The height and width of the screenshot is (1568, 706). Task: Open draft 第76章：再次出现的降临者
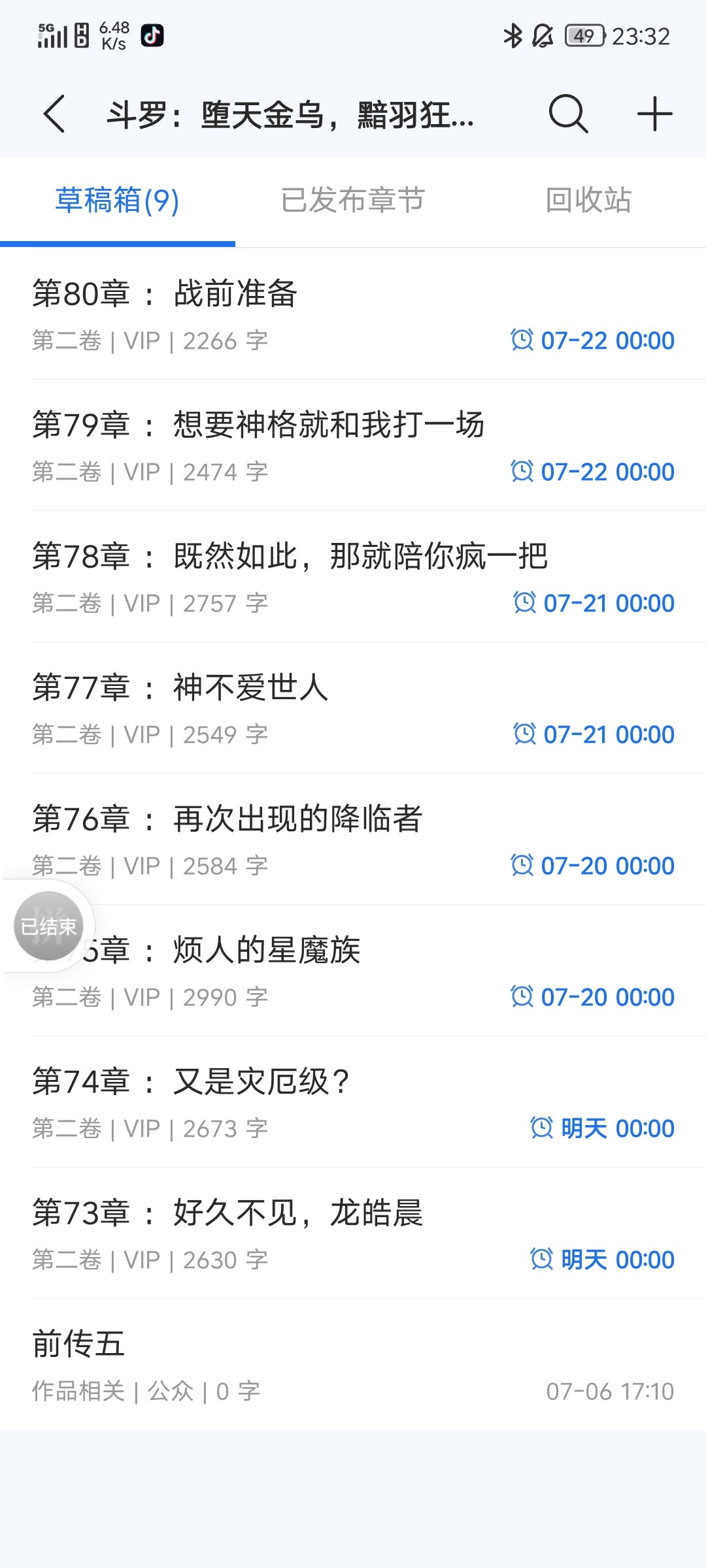click(353, 840)
